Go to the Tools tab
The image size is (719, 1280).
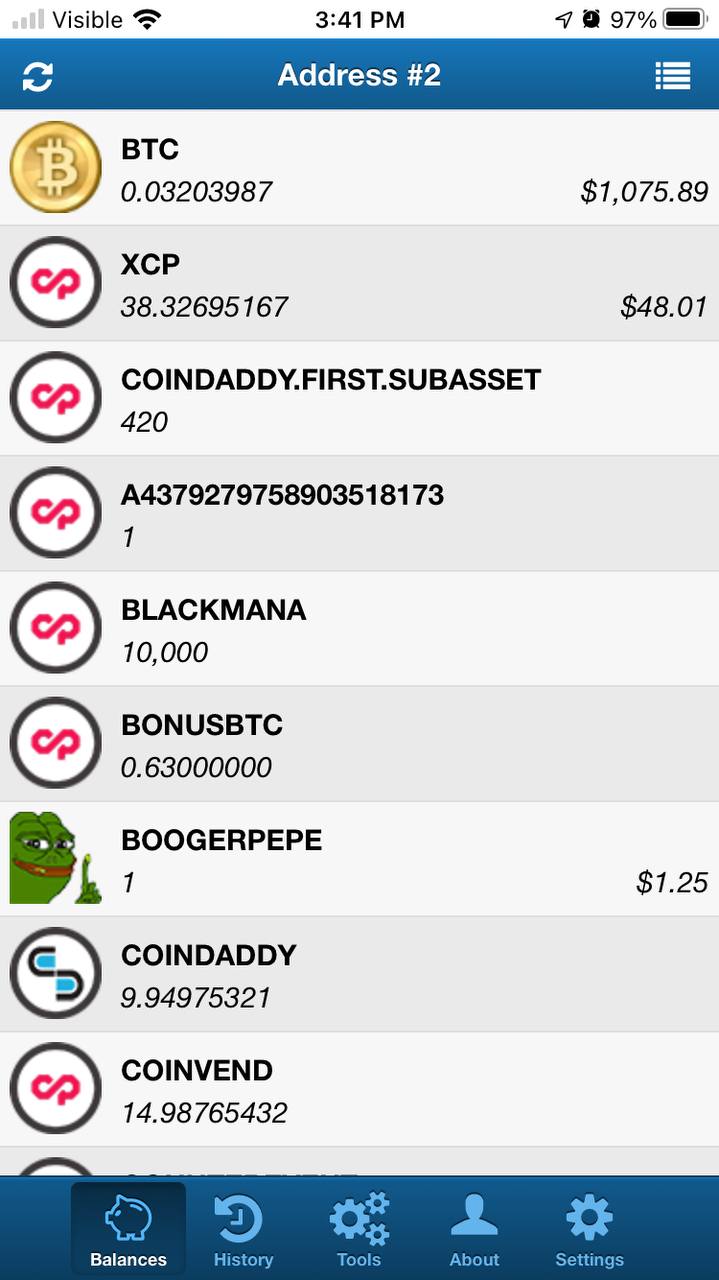pos(359,1229)
